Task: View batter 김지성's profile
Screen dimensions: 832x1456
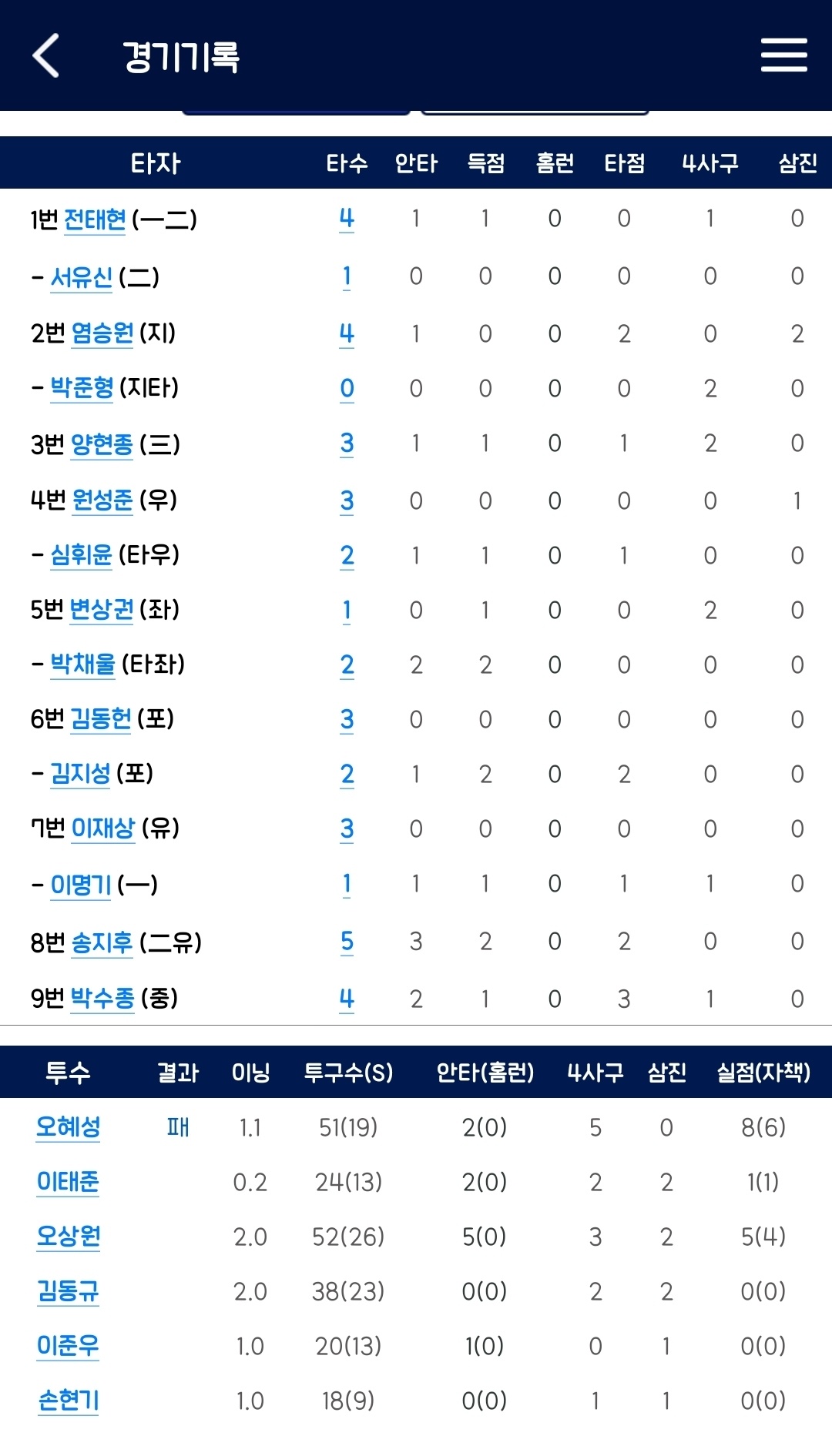Action: point(80,774)
